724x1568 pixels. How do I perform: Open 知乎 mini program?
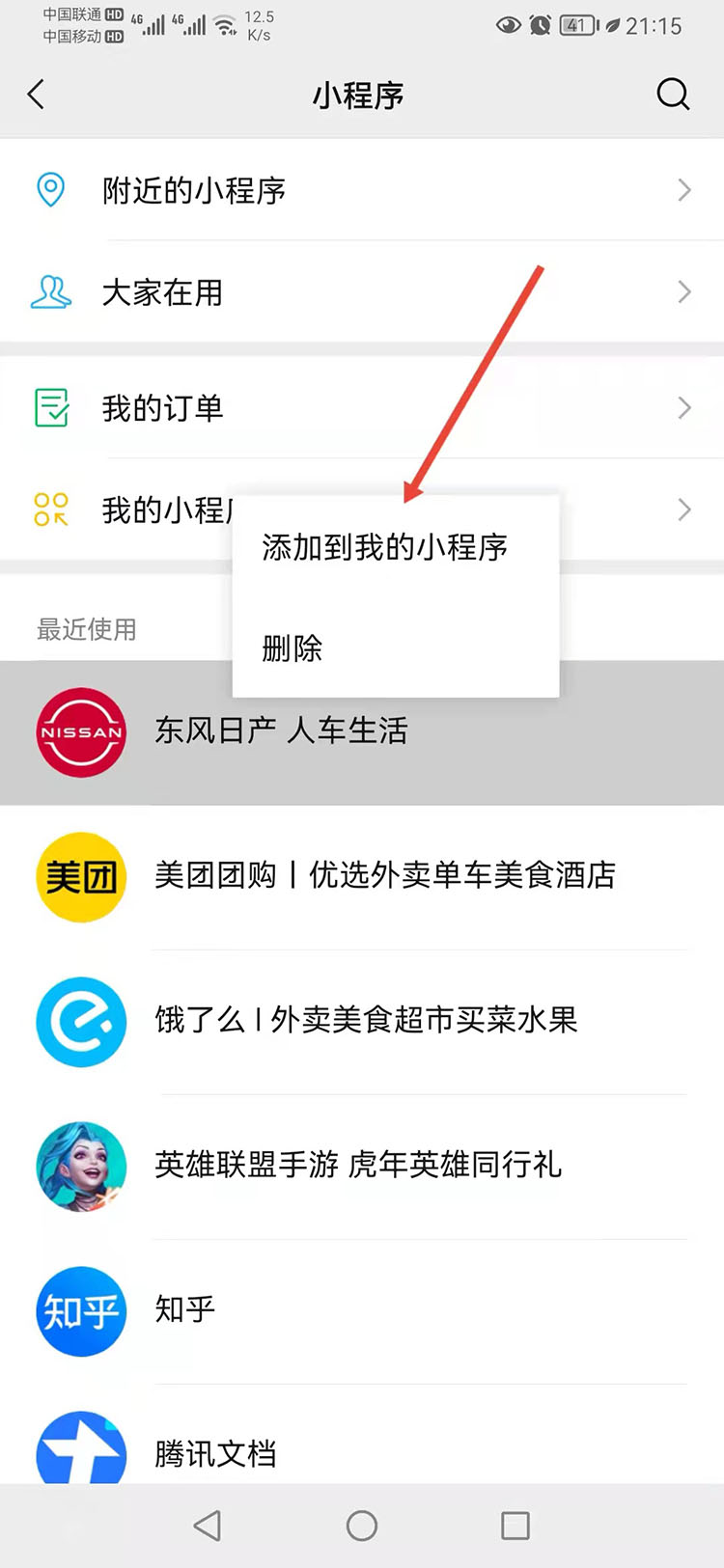coord(185,1309)
